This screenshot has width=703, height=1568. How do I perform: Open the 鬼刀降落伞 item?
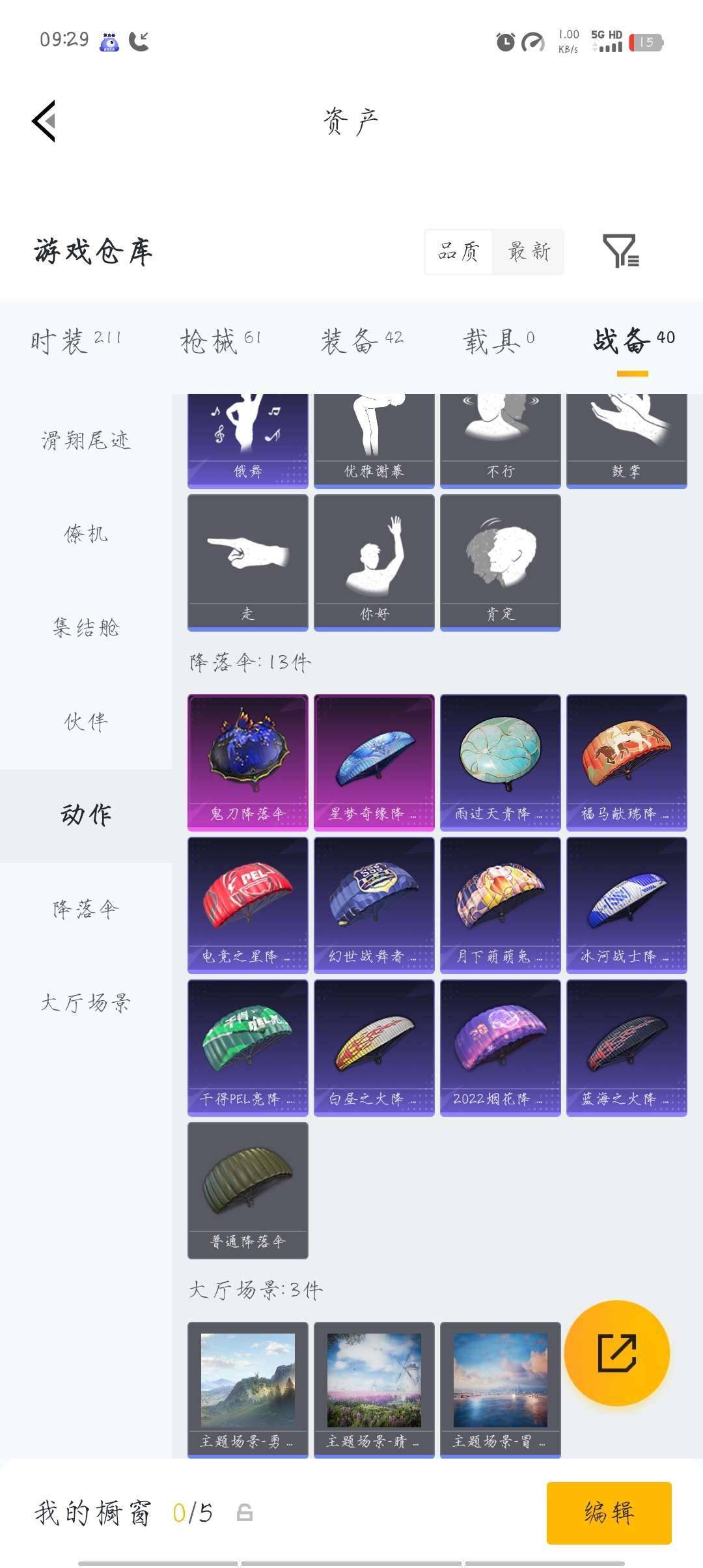248,762
